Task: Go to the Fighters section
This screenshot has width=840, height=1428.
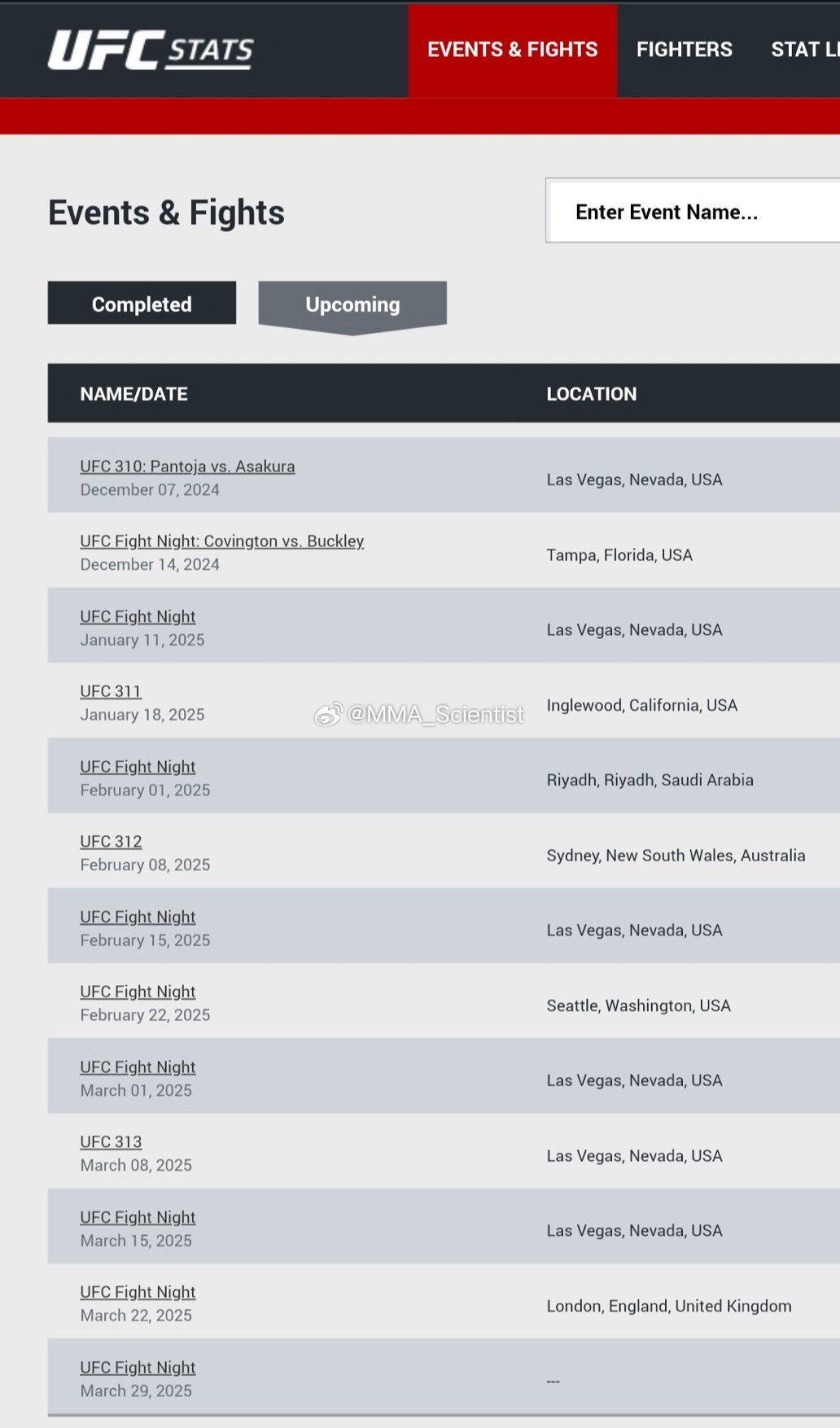Action: pos(684,50)
